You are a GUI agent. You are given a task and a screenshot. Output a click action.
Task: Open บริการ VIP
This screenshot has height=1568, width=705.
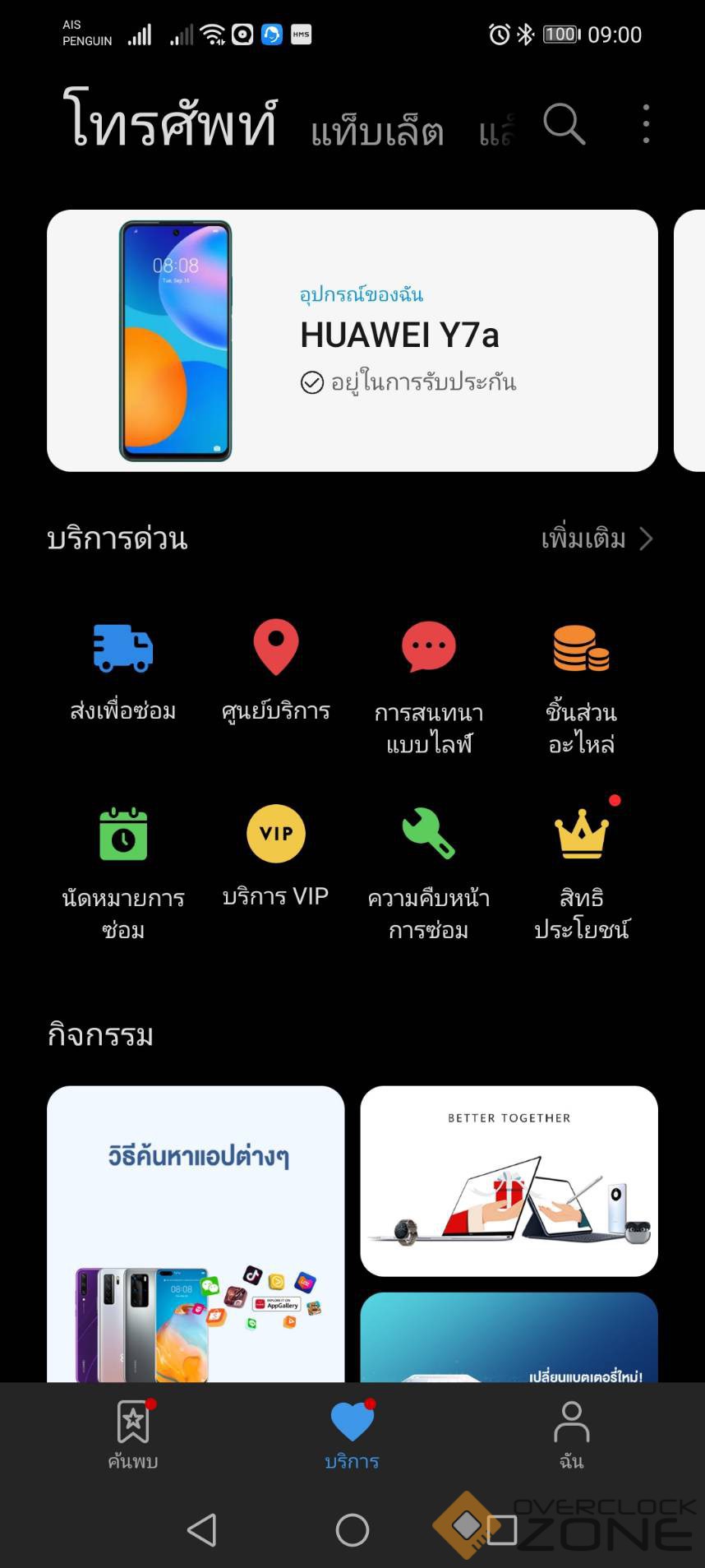(275, 855)
